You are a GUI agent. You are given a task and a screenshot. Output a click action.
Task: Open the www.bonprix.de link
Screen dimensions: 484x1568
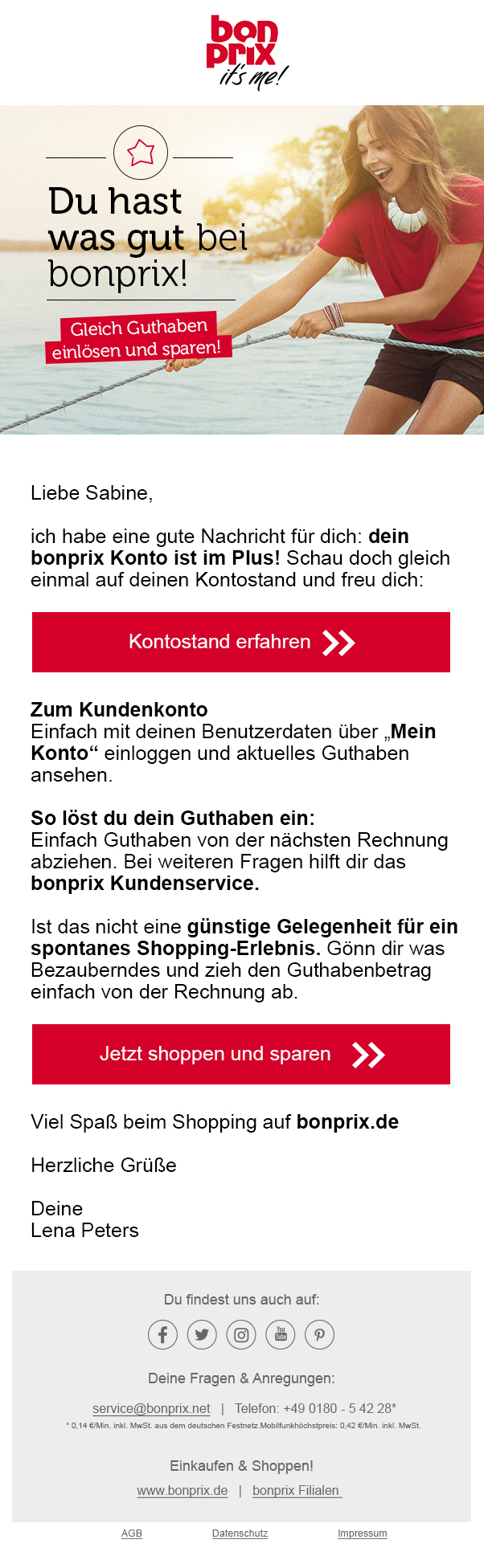pos(183,1490)
